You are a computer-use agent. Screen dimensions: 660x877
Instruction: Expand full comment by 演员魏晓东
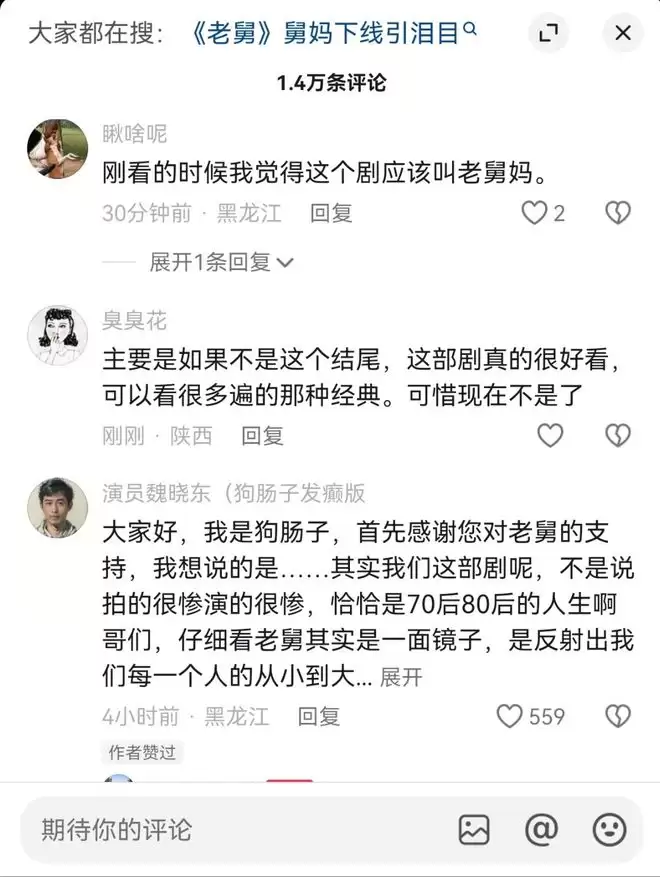401,677
